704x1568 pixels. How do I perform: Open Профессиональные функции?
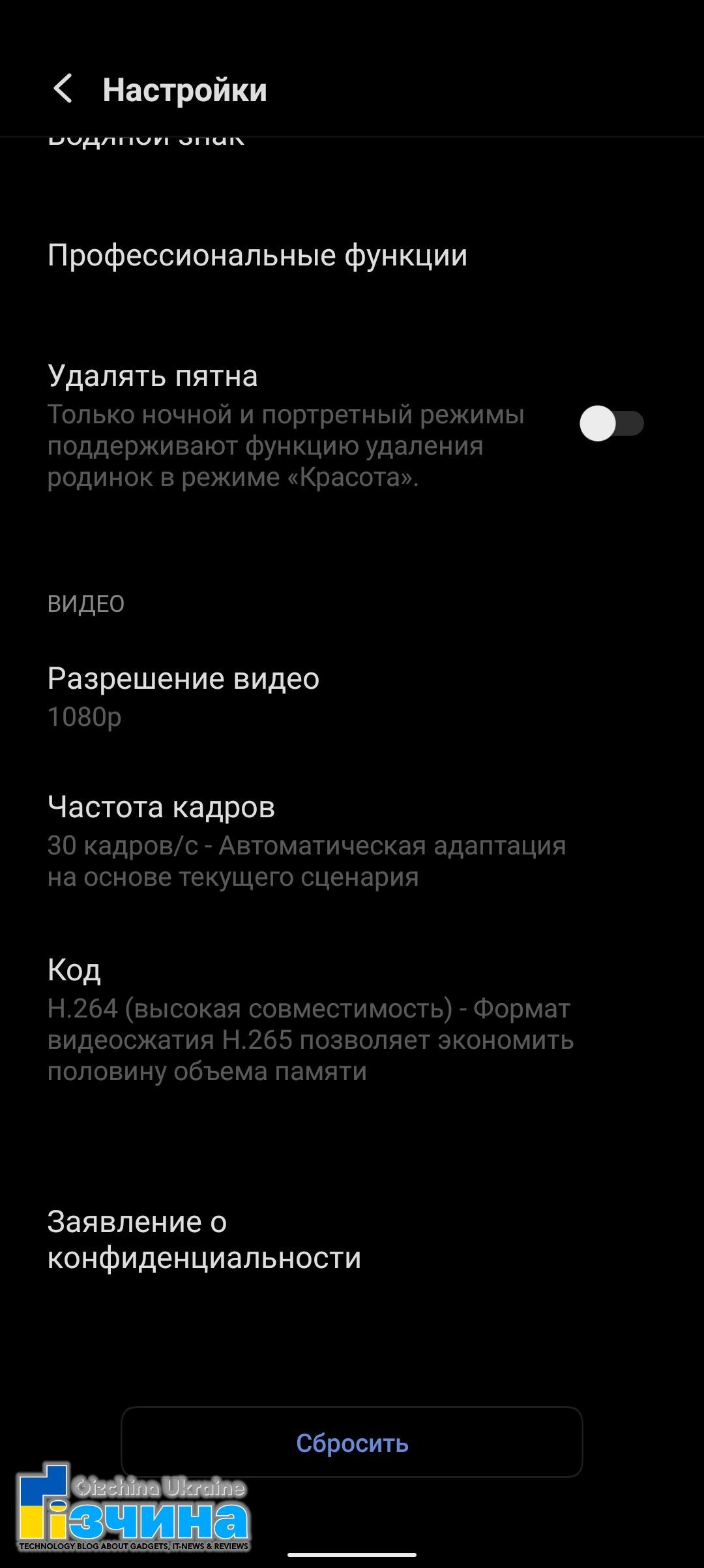pyautogui.click(x=352, y=255)
